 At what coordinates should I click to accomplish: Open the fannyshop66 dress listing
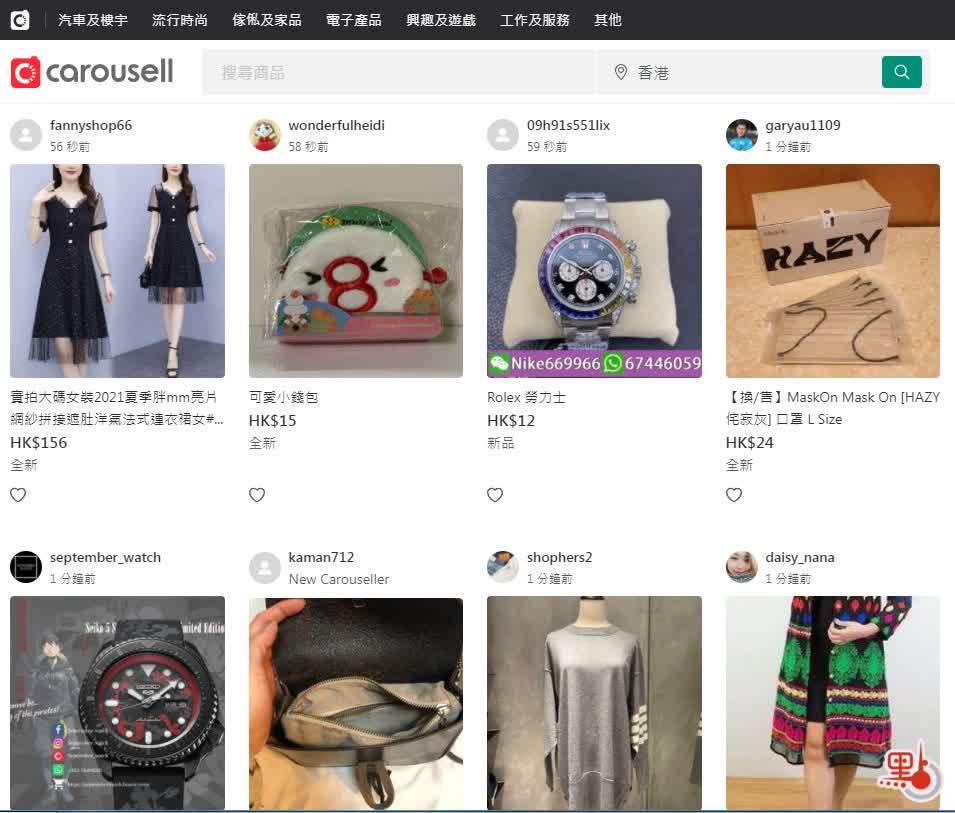(x=117, y=270)
